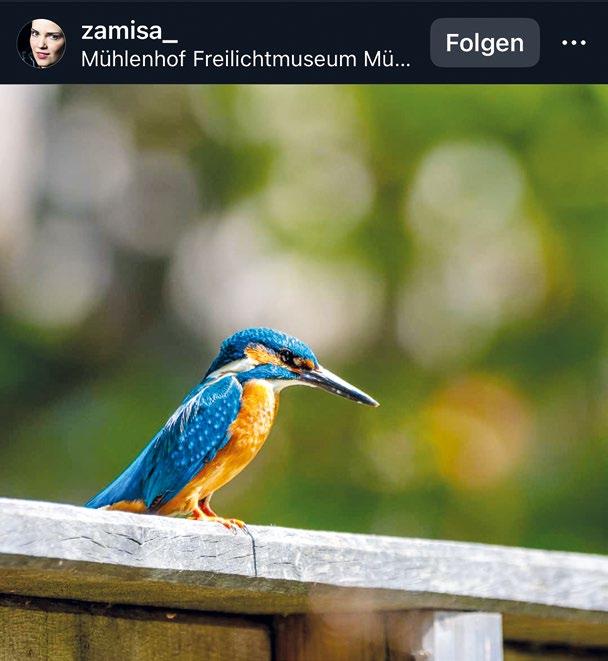608x661 pixels.
Task: Open the post's three-dot overflow menu
Action: coord(574,43)
